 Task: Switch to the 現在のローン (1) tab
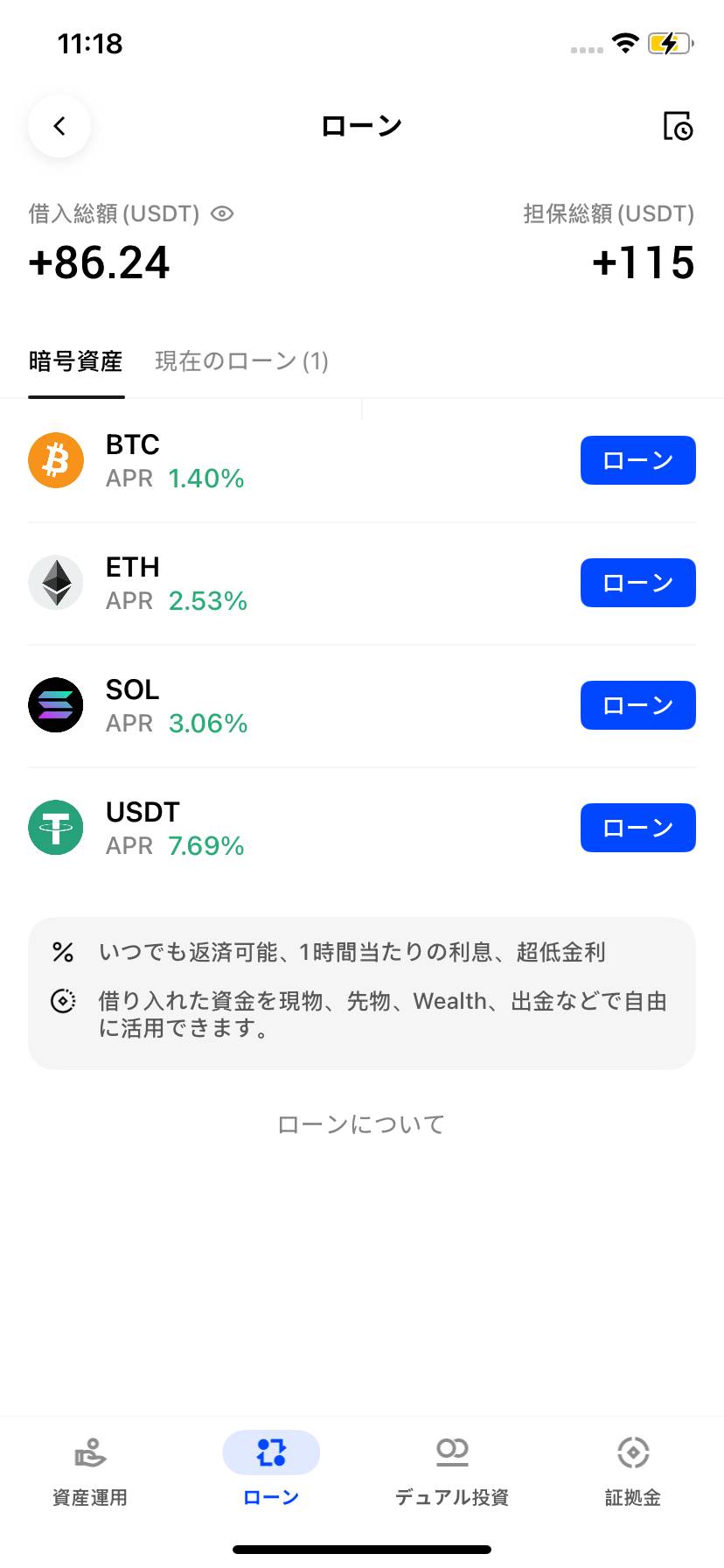241,361
